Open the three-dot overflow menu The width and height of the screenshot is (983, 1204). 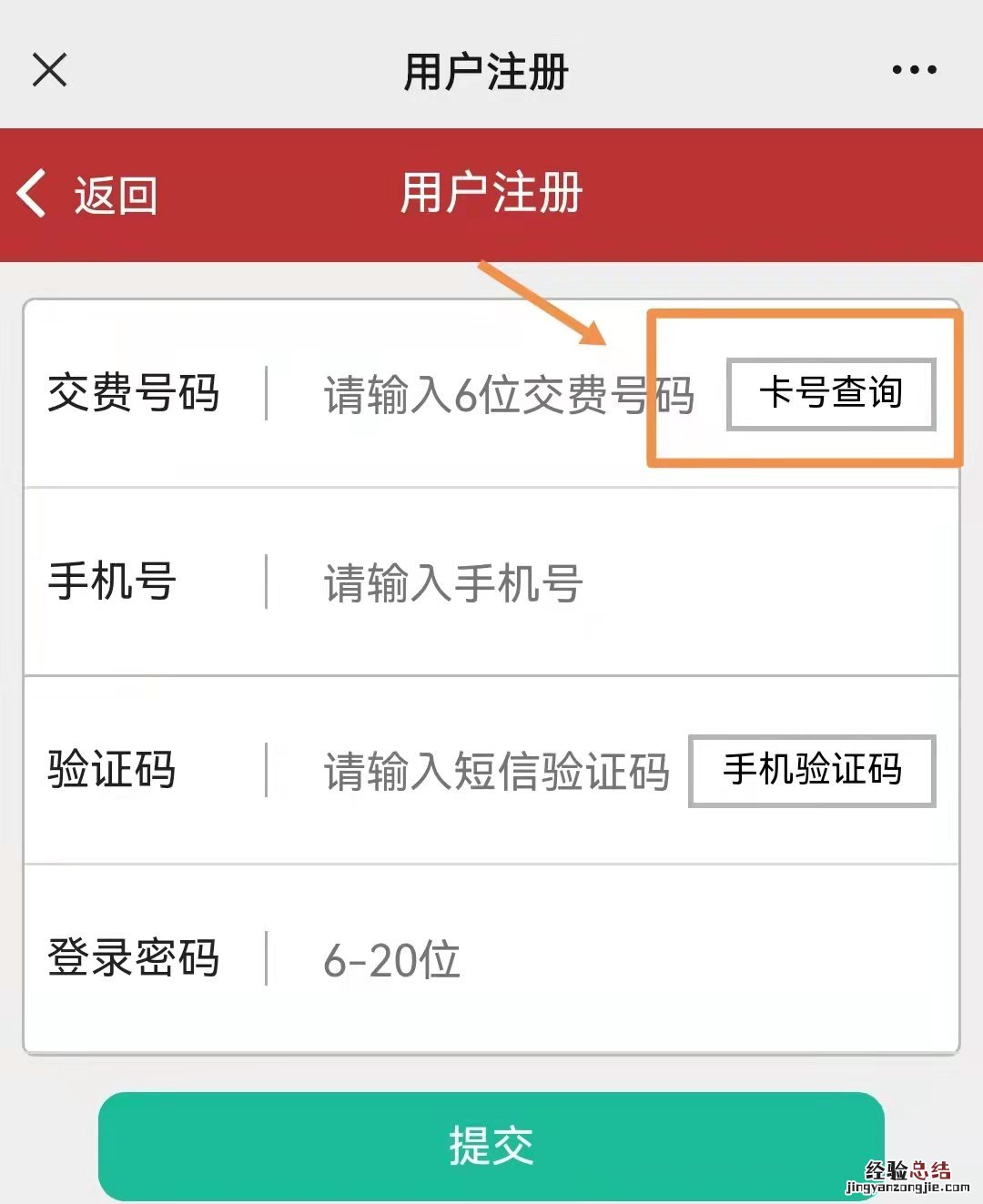[x=914, y=70]
